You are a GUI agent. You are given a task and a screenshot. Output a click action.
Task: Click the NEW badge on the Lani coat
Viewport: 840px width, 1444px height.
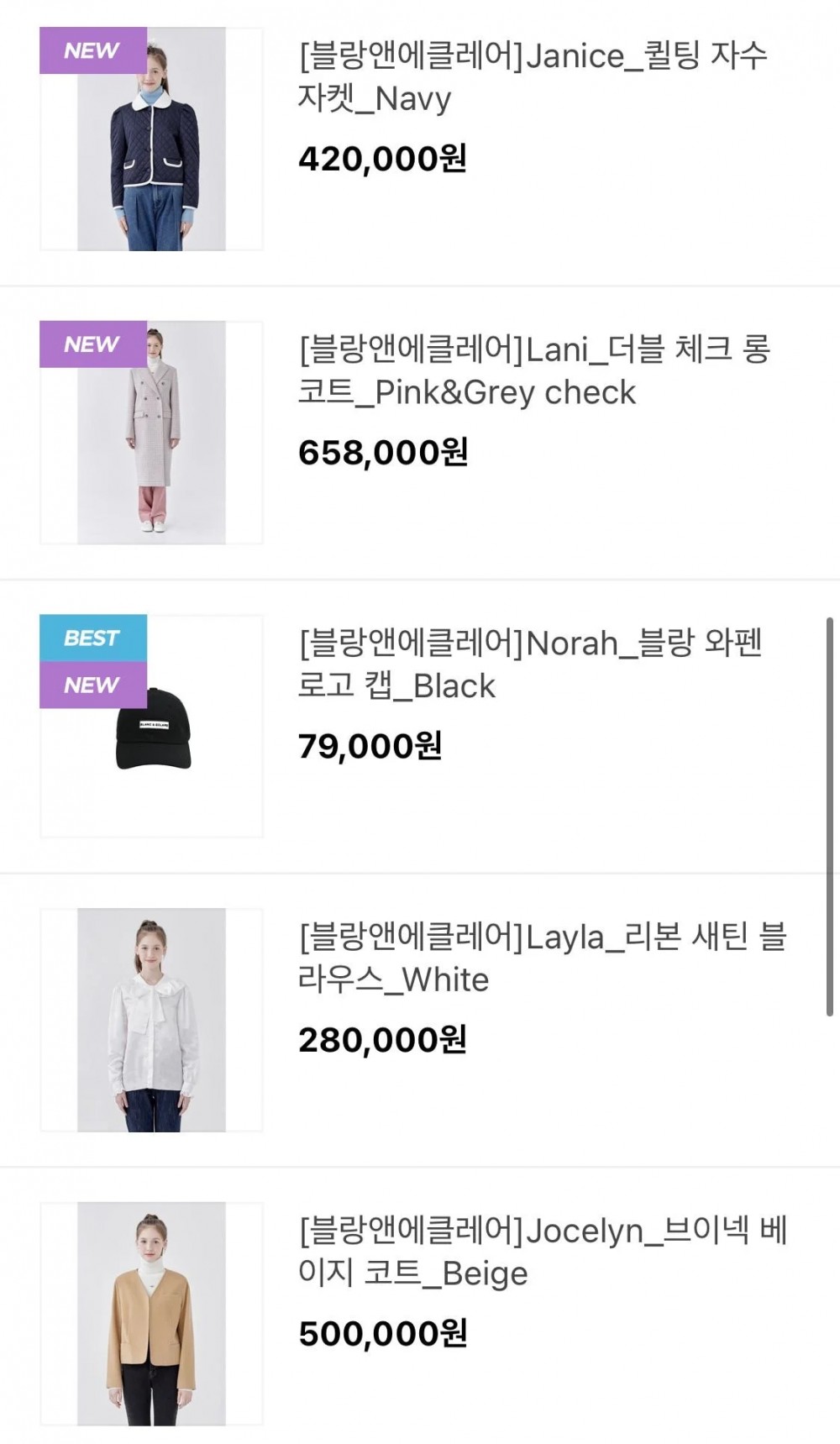pyautogui.click(x=91, y=343)
